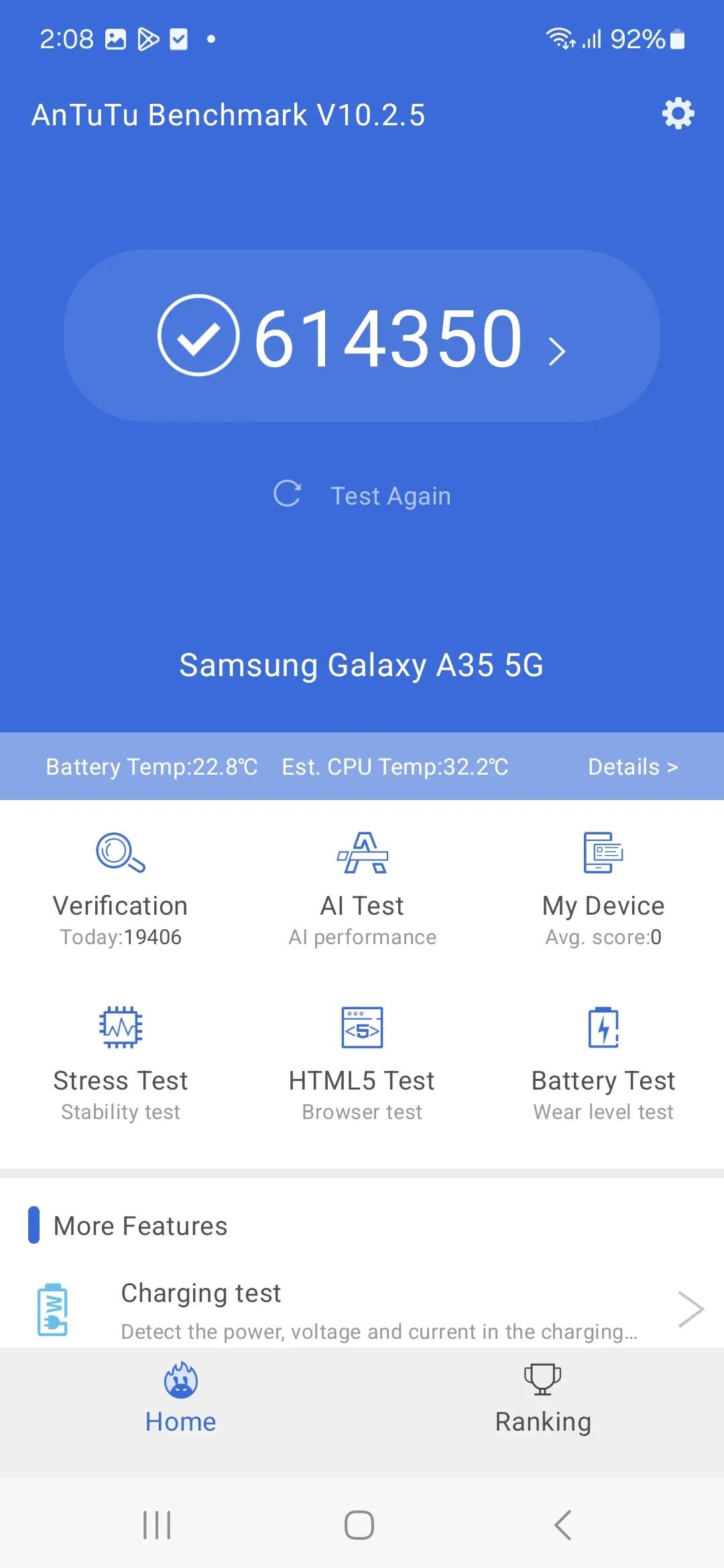Viewport: 724px width, 1568px height.
Task: Open the Verification tool
Action: tap(121, 889)
